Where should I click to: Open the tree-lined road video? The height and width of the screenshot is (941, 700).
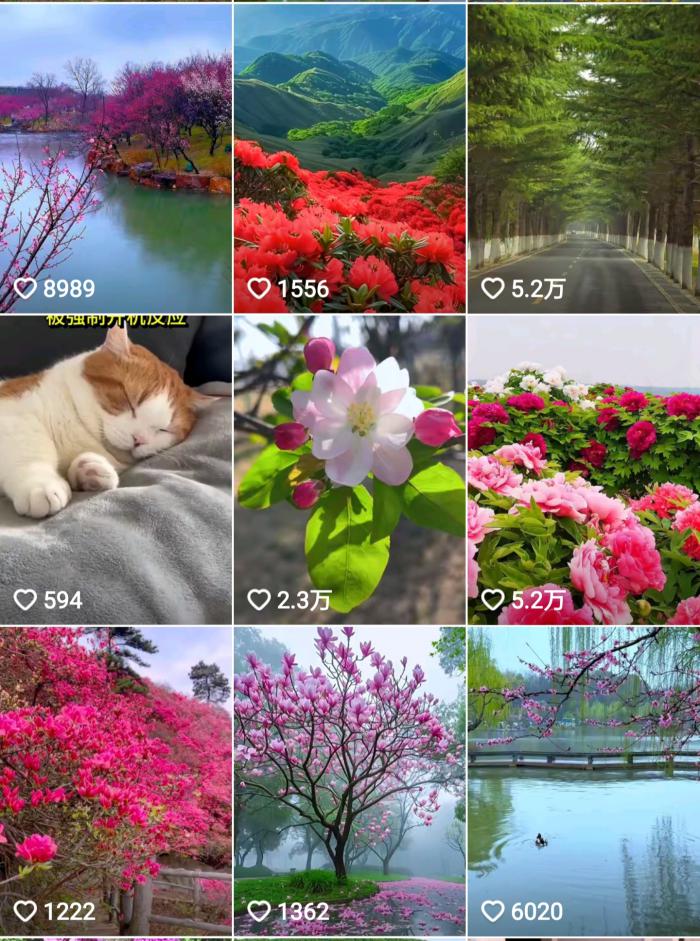tap(583, 158)
